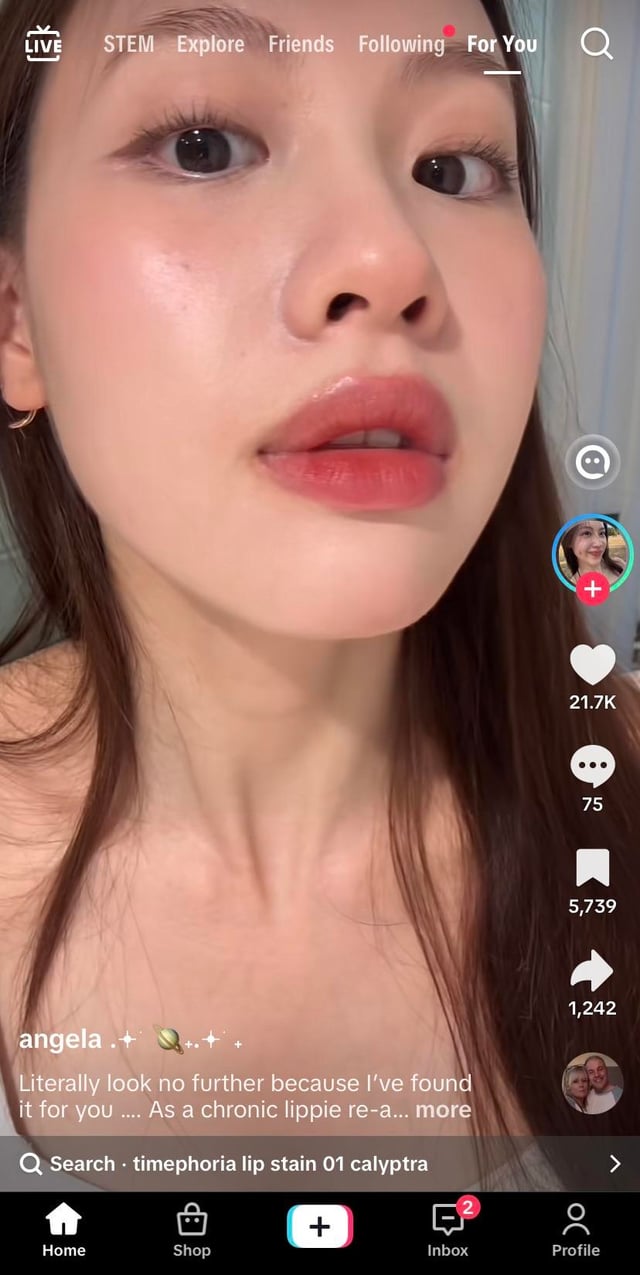The image size is (640, 1275).
Task: Switch to the Explore tab
Action: [211, 44]
